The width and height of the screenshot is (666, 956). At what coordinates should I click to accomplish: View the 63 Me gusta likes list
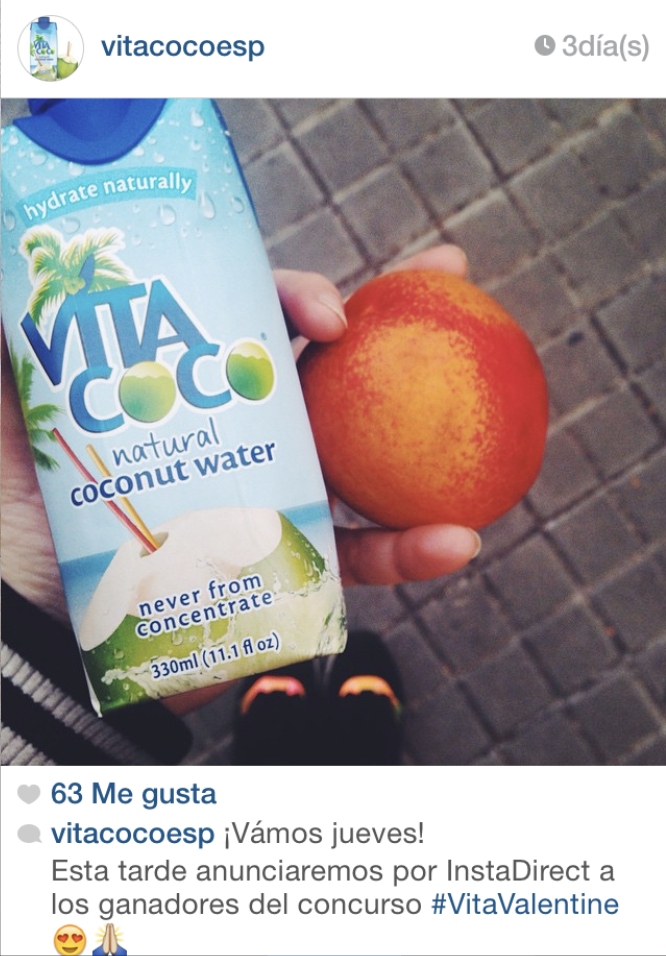[x=133, y=795]
